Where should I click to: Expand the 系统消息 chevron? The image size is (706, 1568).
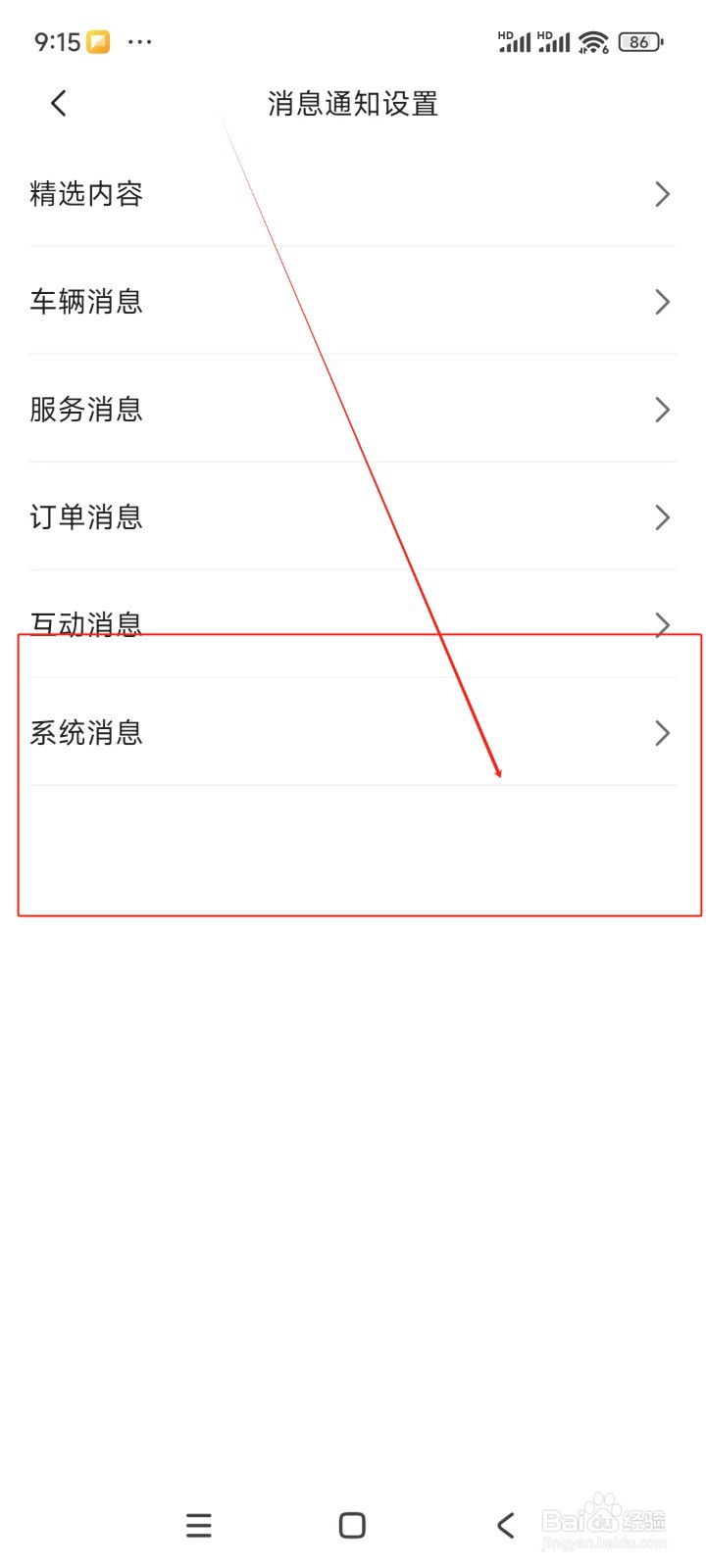pyautogui.click(x=662, y=733)
